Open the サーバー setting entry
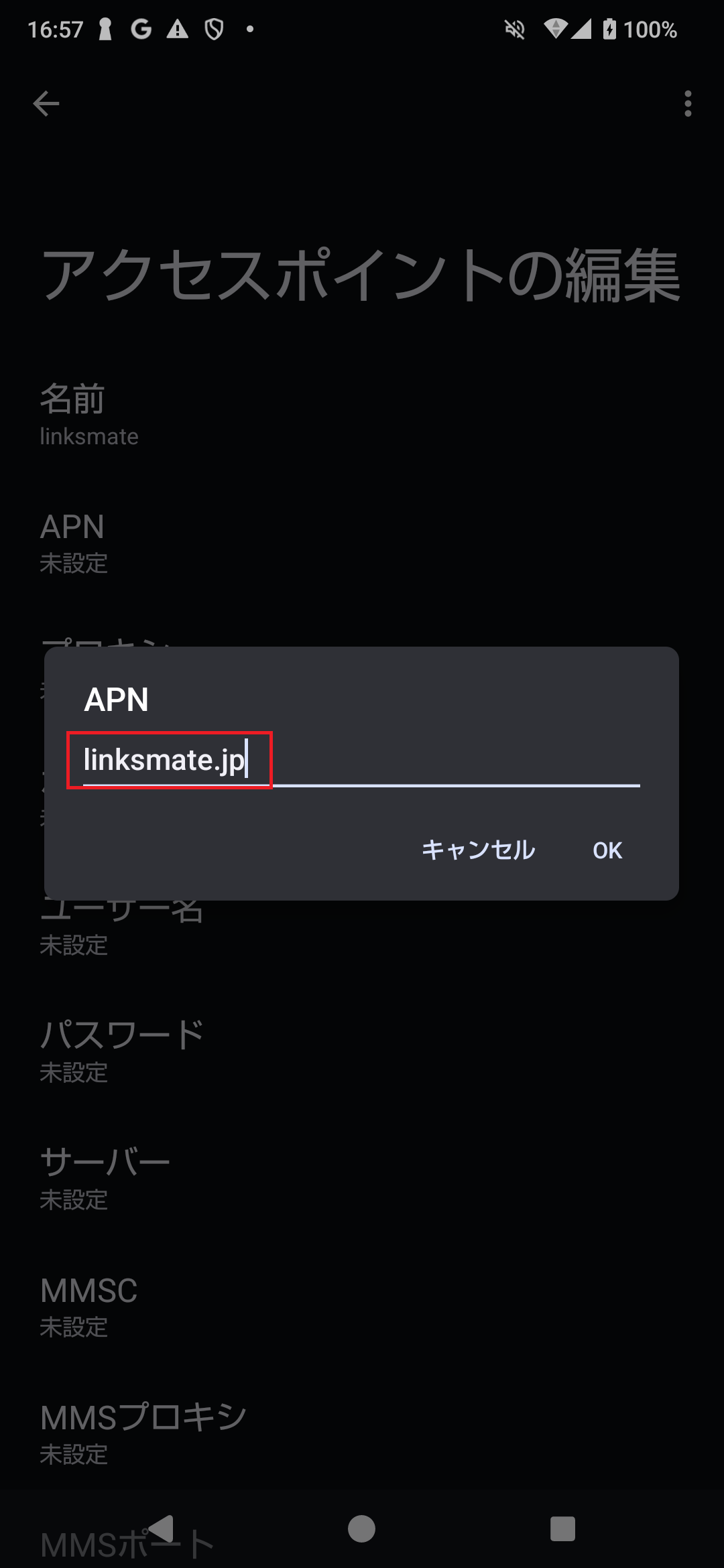 201,1179
